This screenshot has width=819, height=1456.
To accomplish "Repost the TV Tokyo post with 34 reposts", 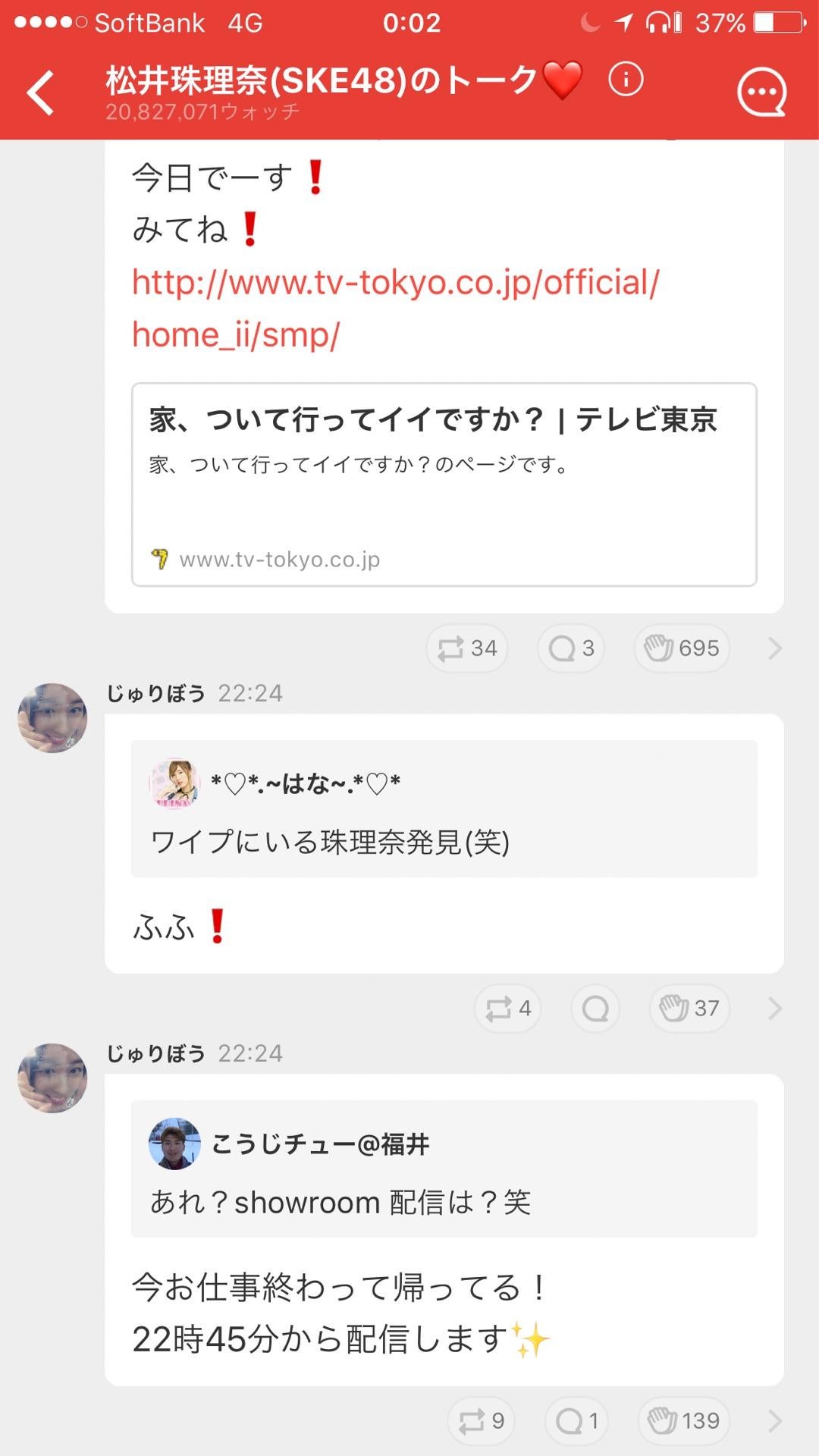I will pos(466,648).
